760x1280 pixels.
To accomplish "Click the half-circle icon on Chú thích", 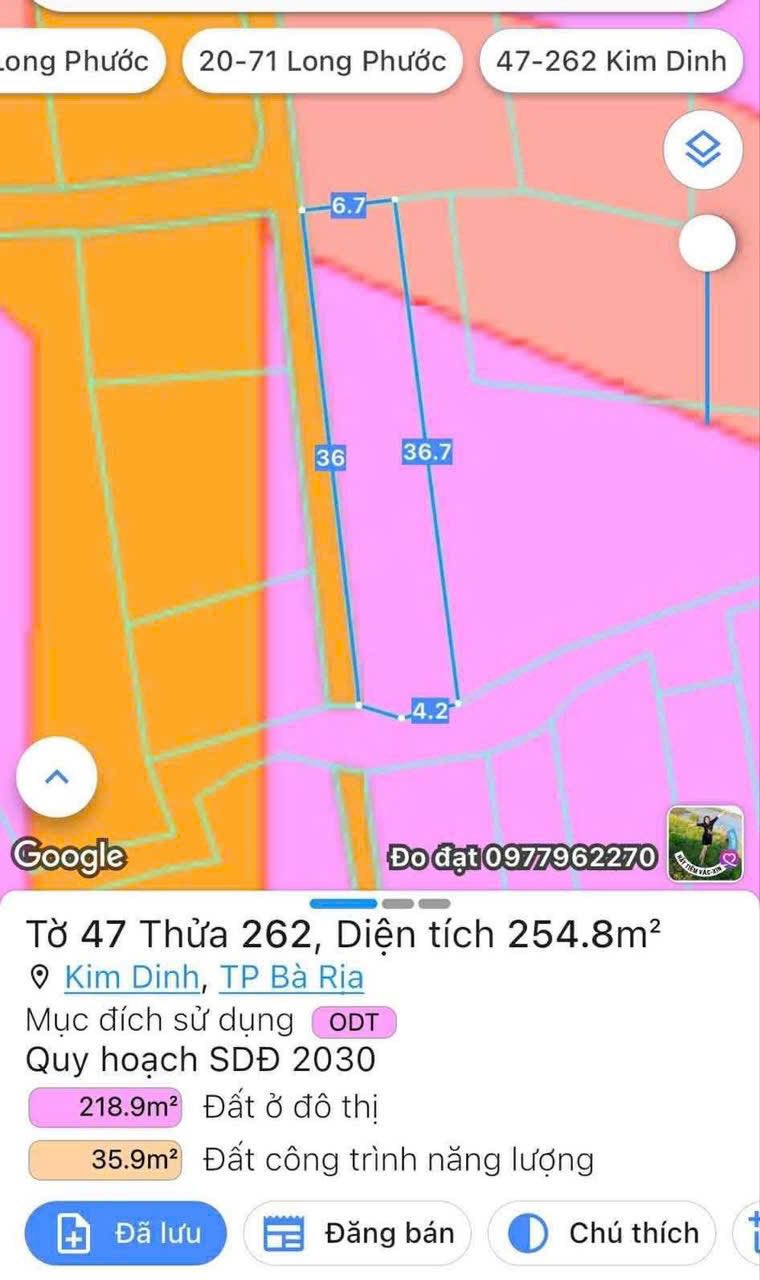I will point(527,1232).
